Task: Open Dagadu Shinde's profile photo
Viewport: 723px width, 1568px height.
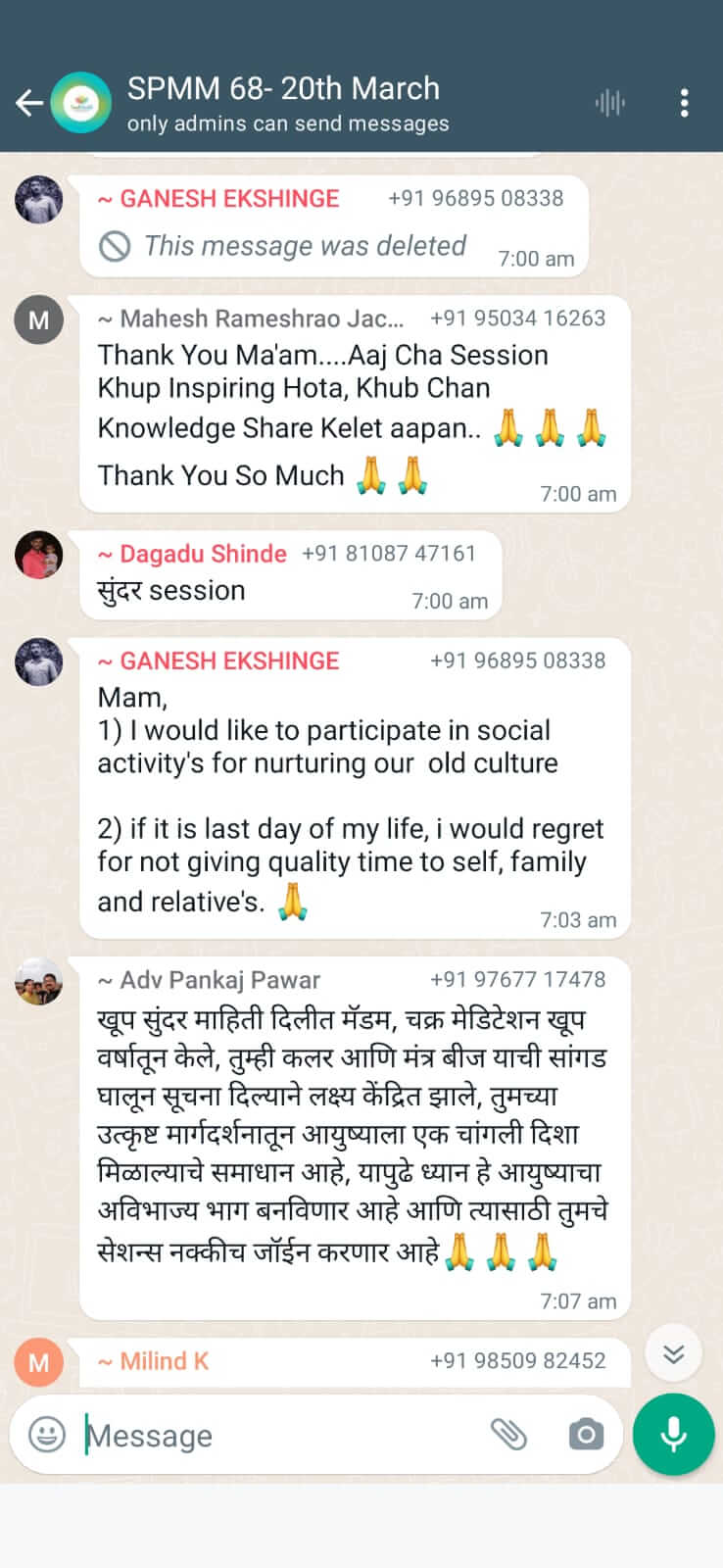Action: pyautogui.click(x=38, y=555)
